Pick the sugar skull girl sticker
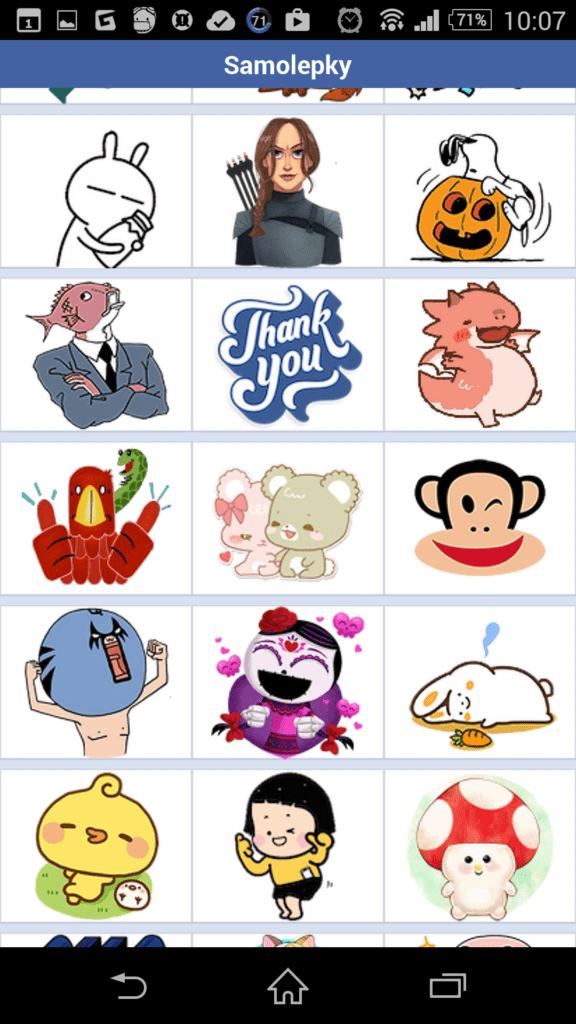The image size is (576, 1024). click(287, 682)
